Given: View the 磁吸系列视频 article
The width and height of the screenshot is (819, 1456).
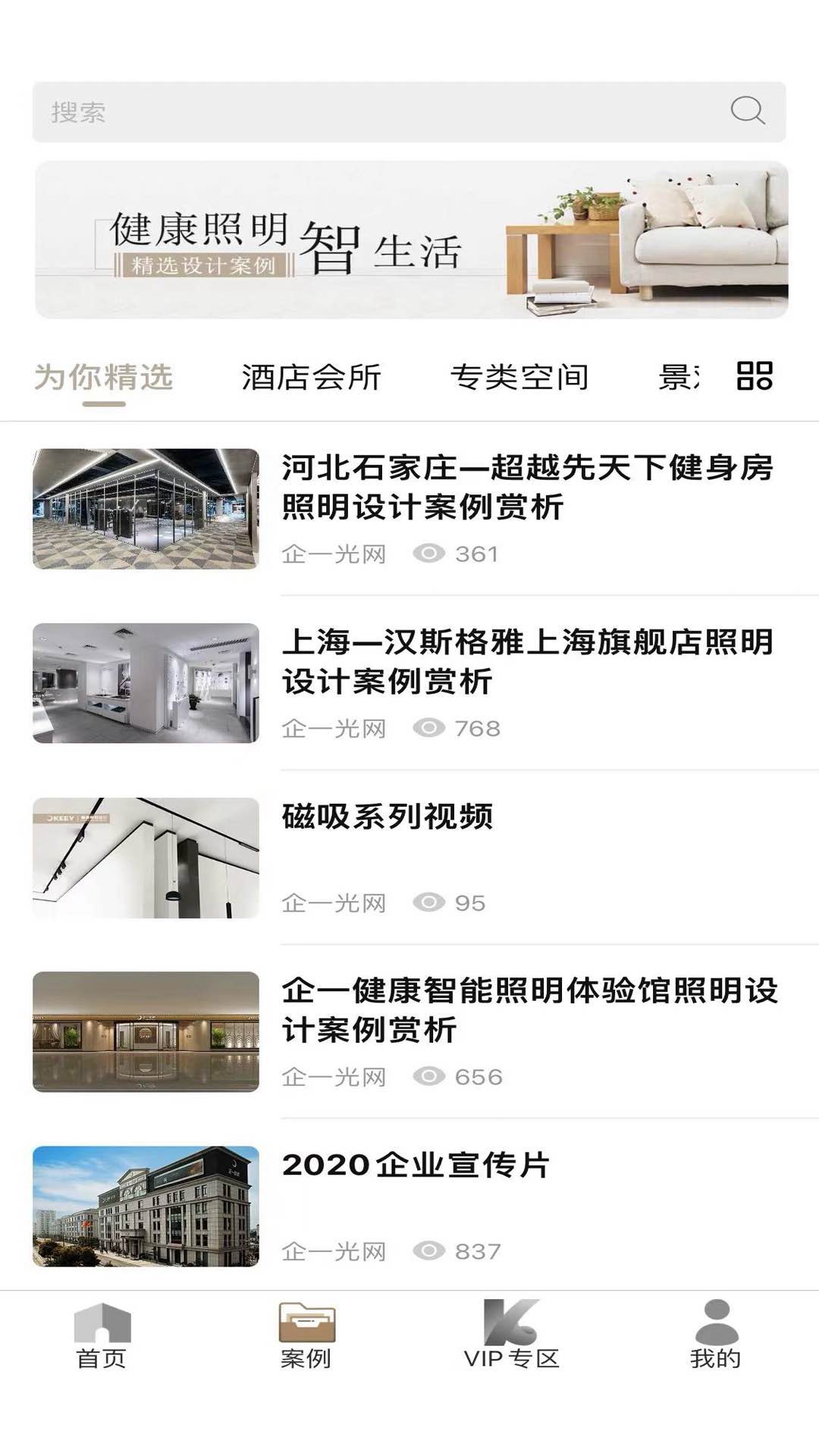Looking at the screenshot, I should coord(388,817).
